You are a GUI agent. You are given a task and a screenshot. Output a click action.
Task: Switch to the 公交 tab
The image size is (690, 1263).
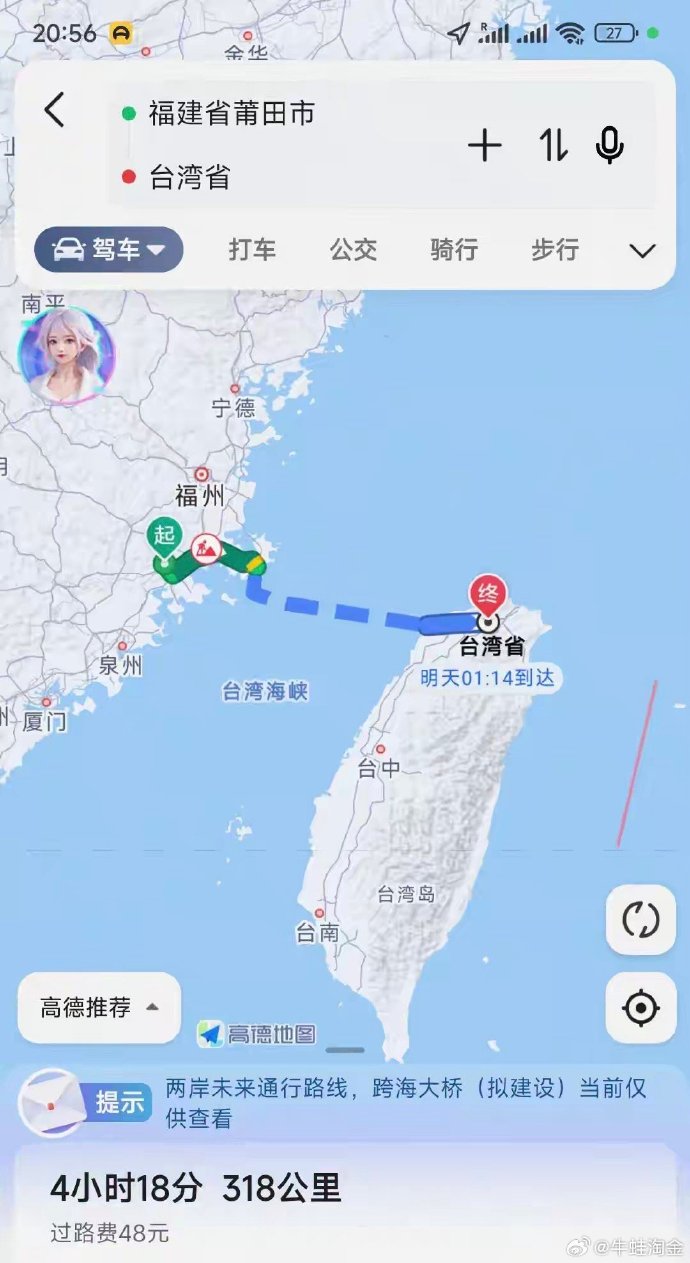(x=353, y=250)
